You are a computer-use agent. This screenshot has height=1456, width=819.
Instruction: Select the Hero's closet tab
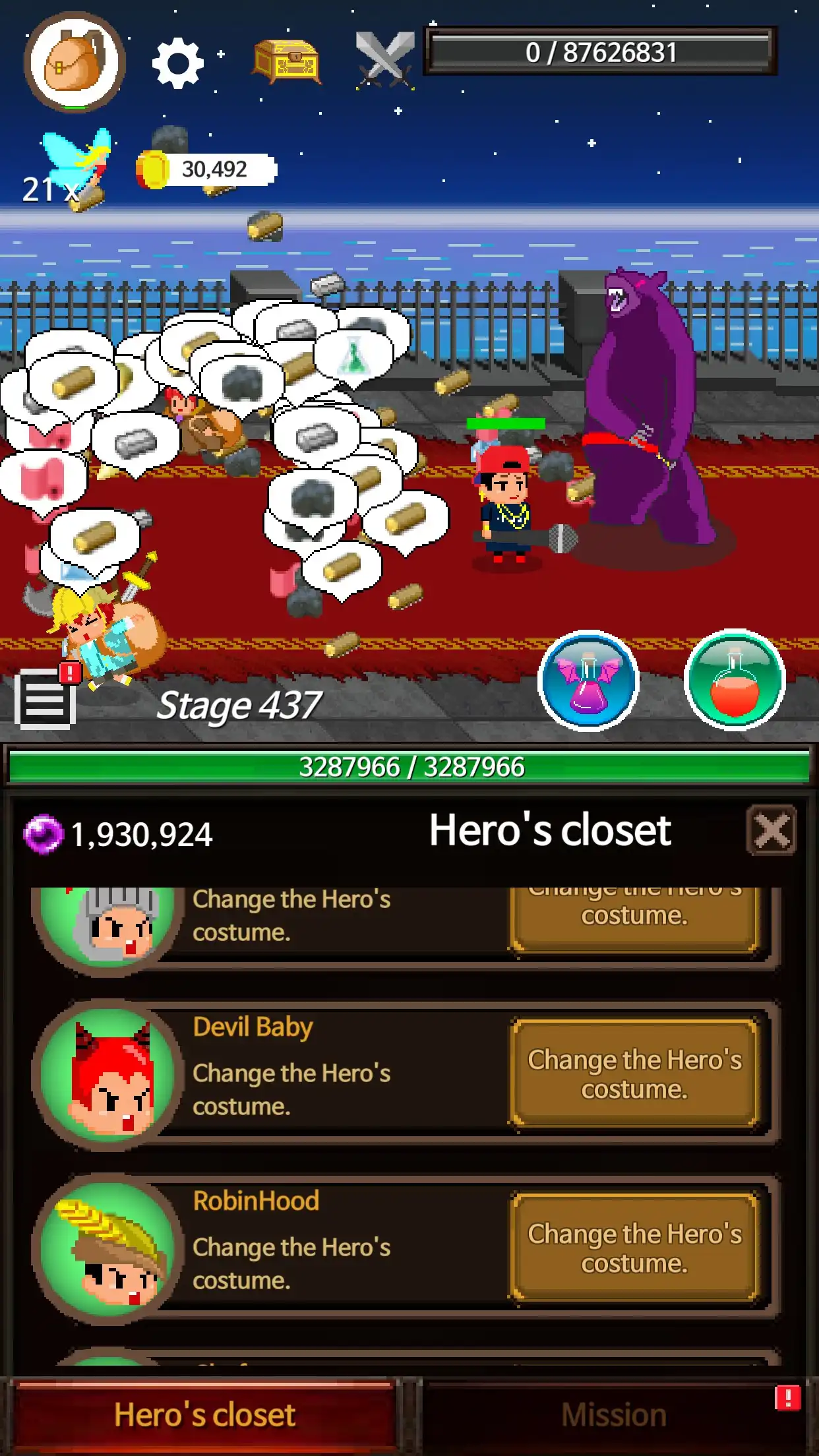point(204,1415)
